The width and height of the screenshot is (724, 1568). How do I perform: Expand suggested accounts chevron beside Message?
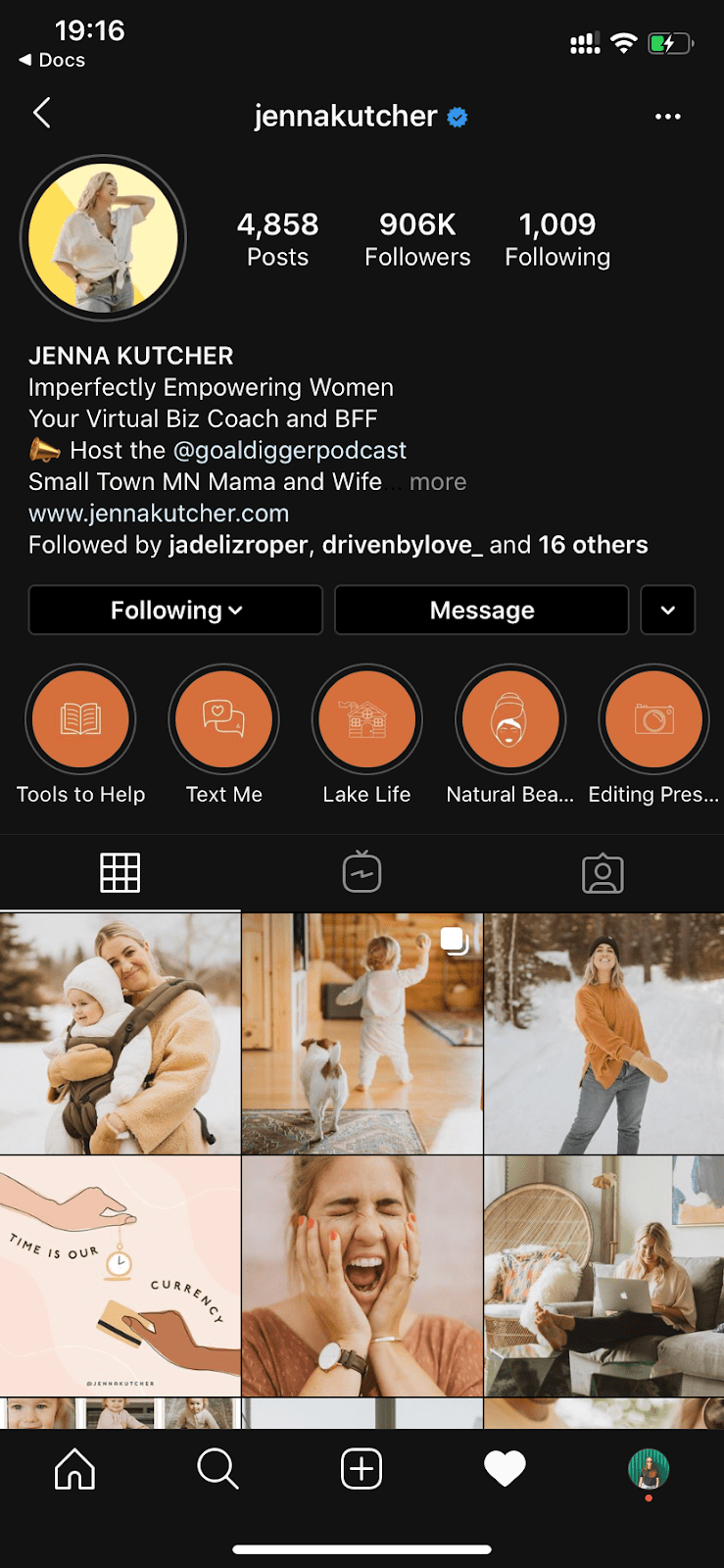(x=667, y=611)
